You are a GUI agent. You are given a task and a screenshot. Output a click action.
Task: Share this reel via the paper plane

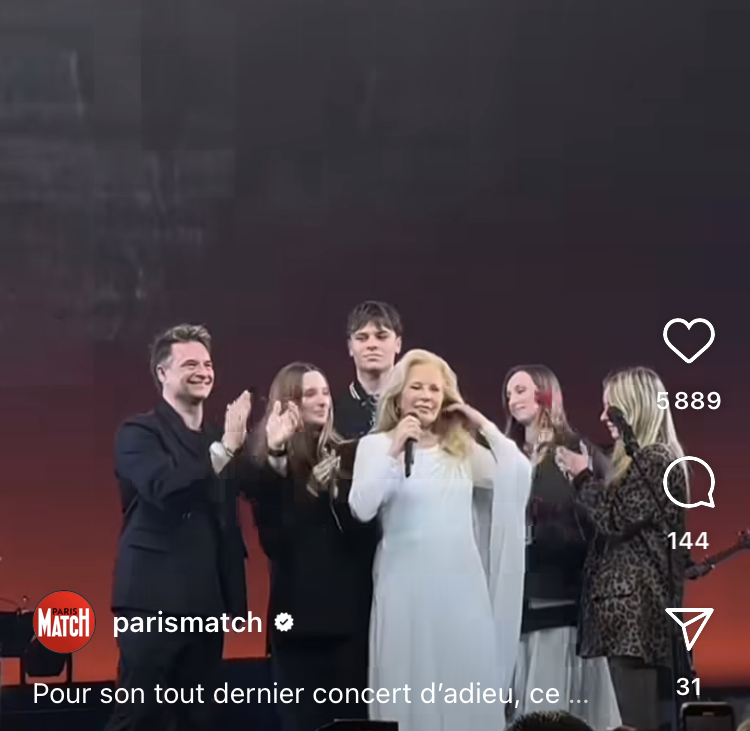pyautogui.click(x=689, y=628)
